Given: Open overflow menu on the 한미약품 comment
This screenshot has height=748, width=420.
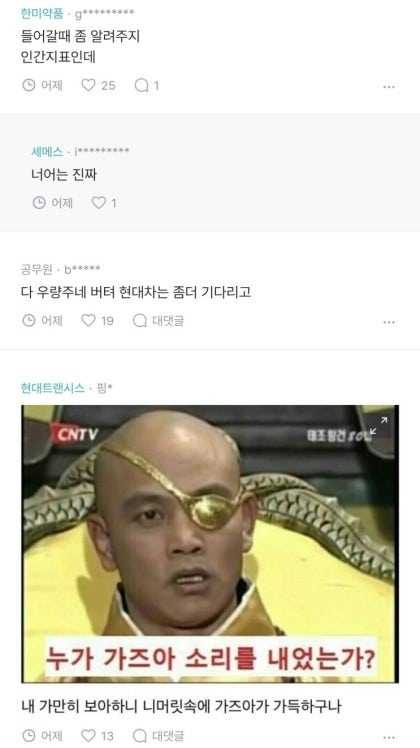Looking at the screenshot, I should point(389,87).
